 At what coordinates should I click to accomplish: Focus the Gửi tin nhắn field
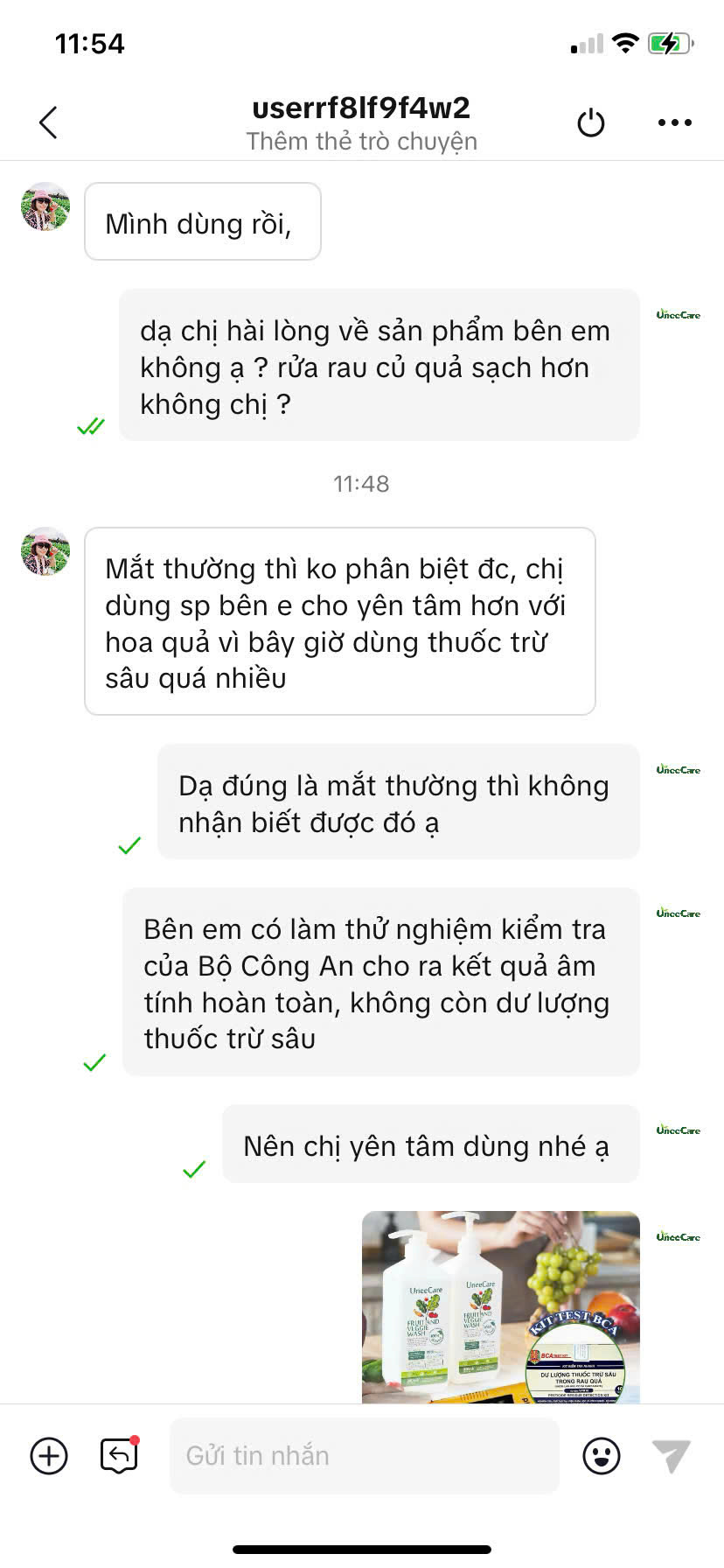click(364, 1456)
